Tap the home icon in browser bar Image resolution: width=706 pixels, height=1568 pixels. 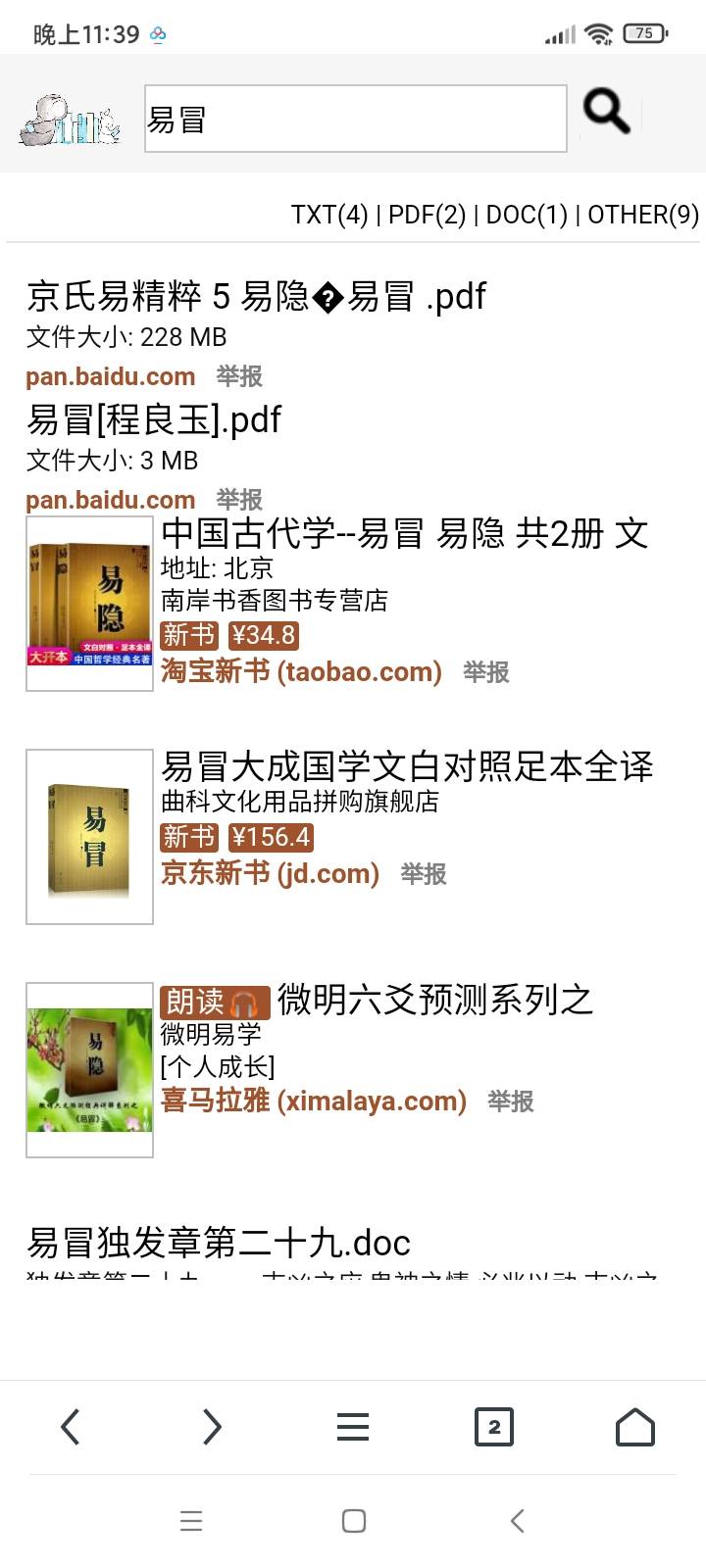pos(635,1427)
